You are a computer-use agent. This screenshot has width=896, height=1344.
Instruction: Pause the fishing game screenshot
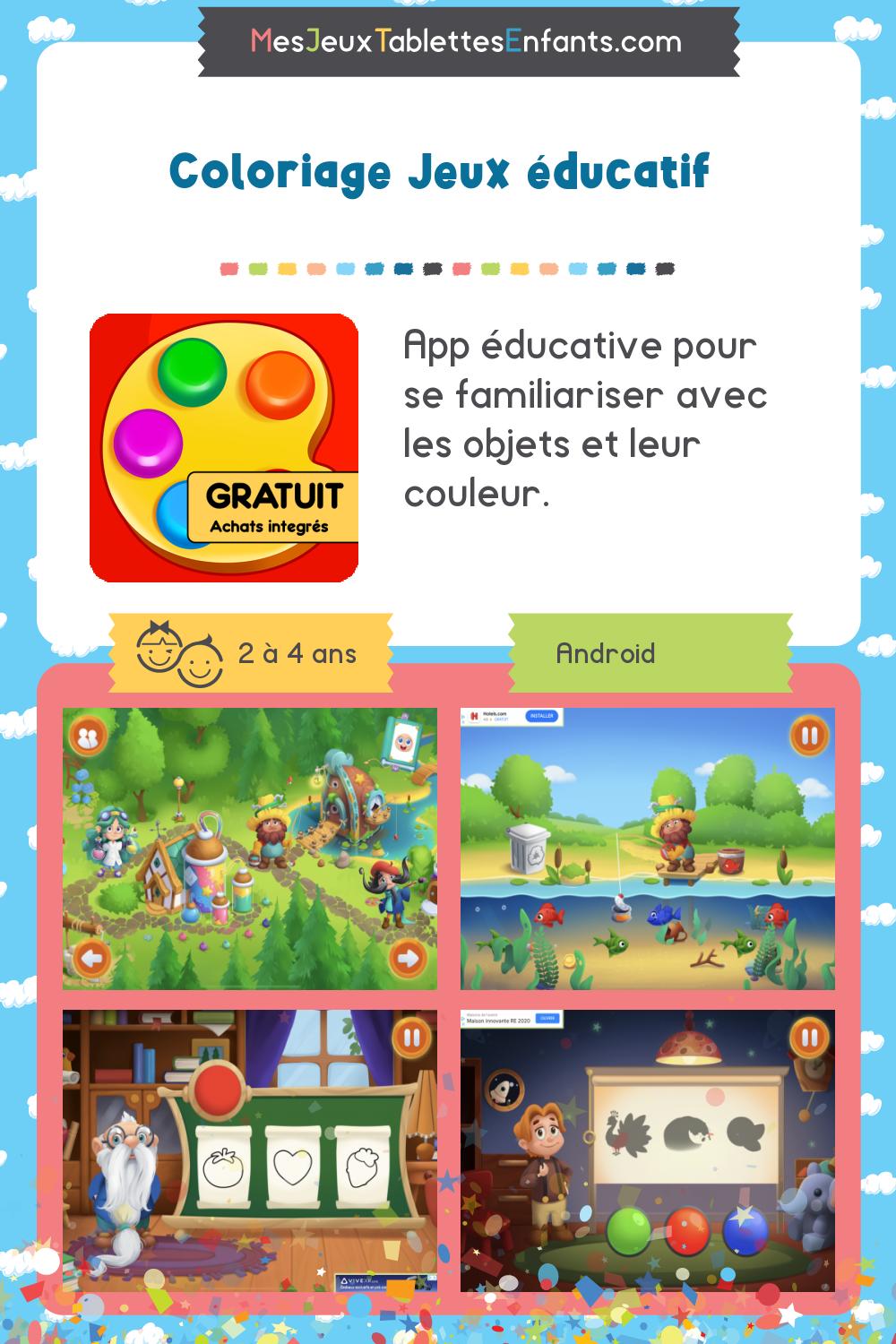[x=809, y=737]
